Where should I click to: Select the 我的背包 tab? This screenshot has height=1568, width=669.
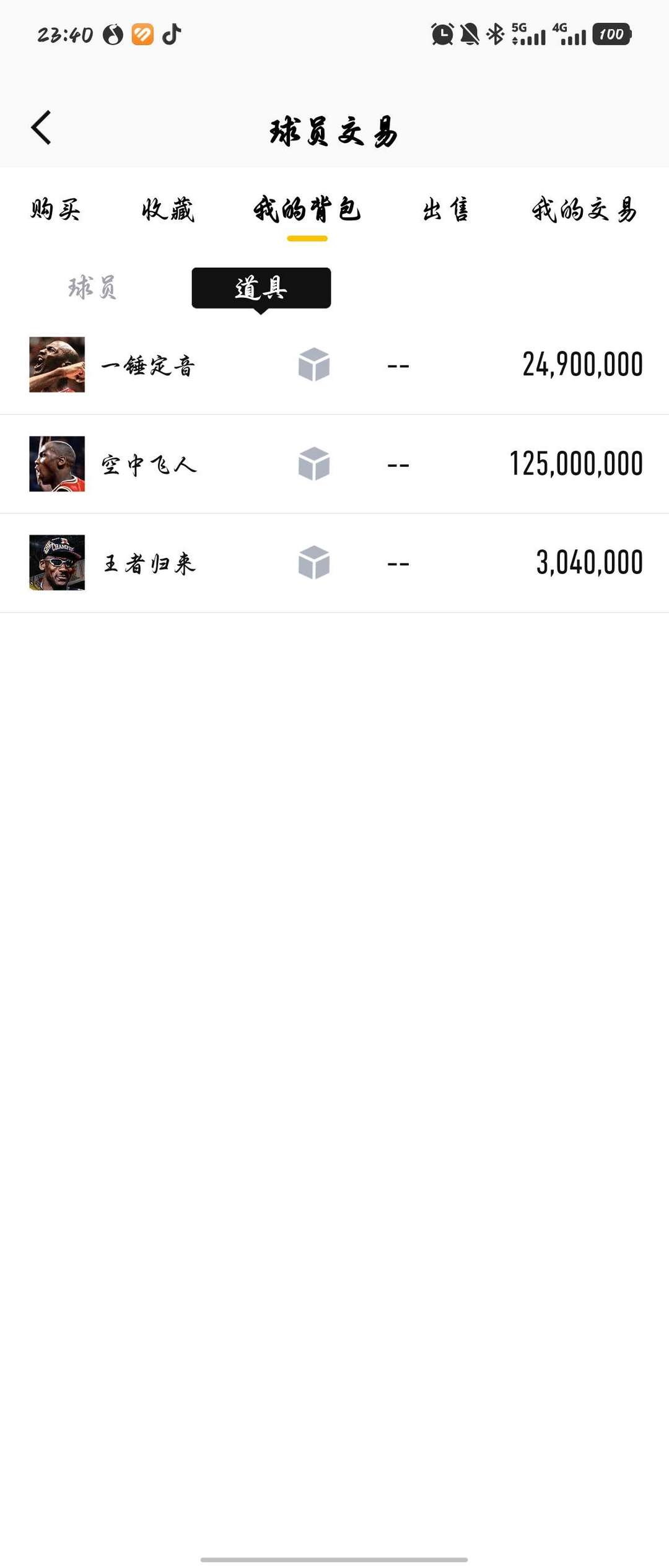(307, 210)
